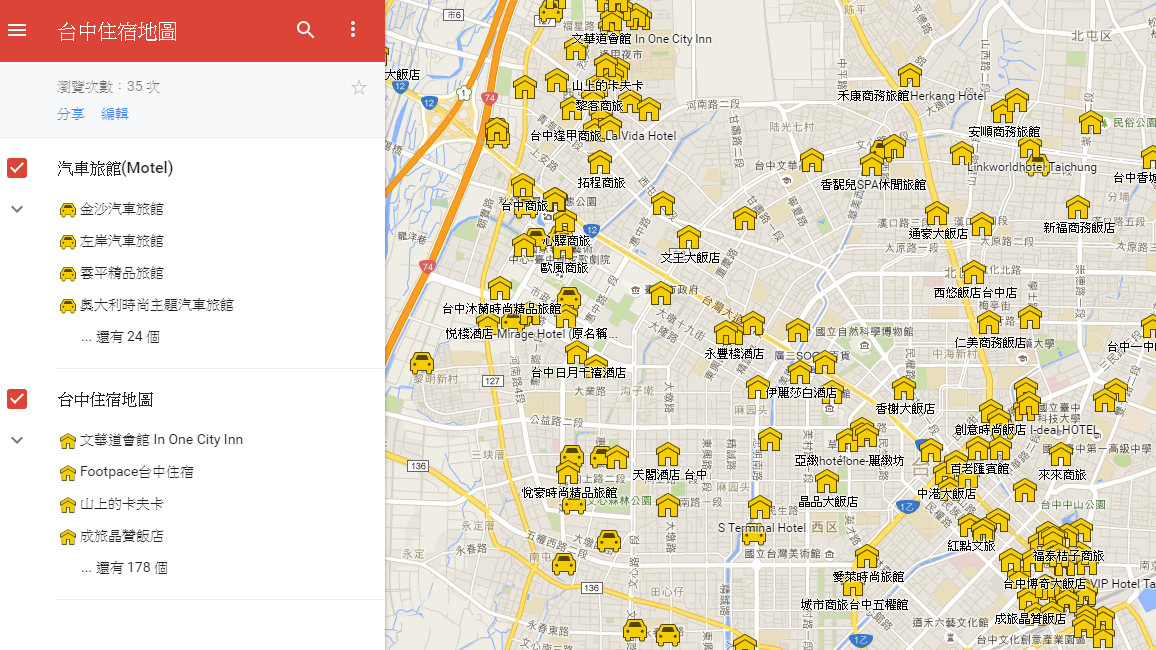This screenshot has height=650, width=1156.
Task: Collapse the 台中住宿地圖 layer list
Action: 17,440
